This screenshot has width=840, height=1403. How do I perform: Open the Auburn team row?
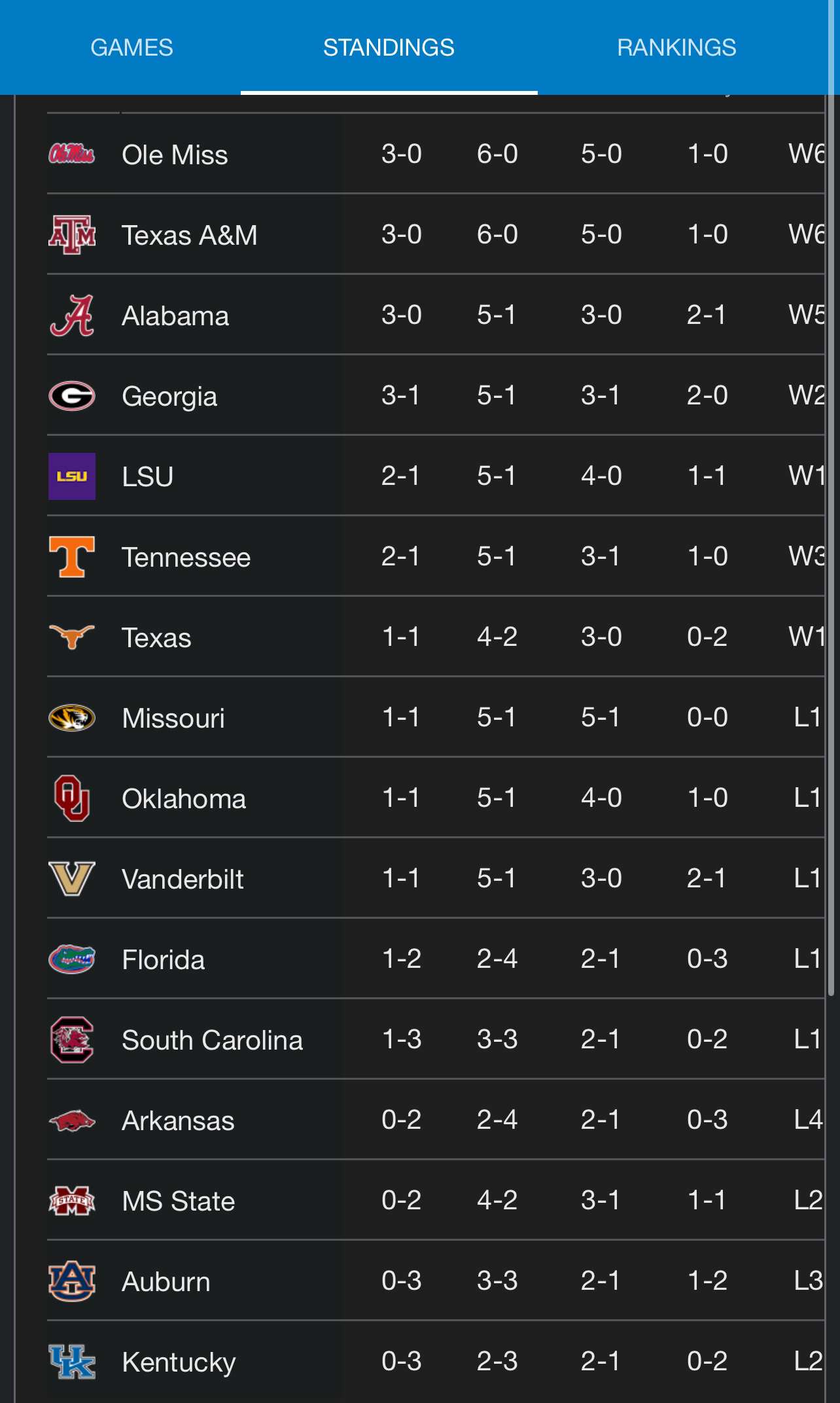point(166,1282)
